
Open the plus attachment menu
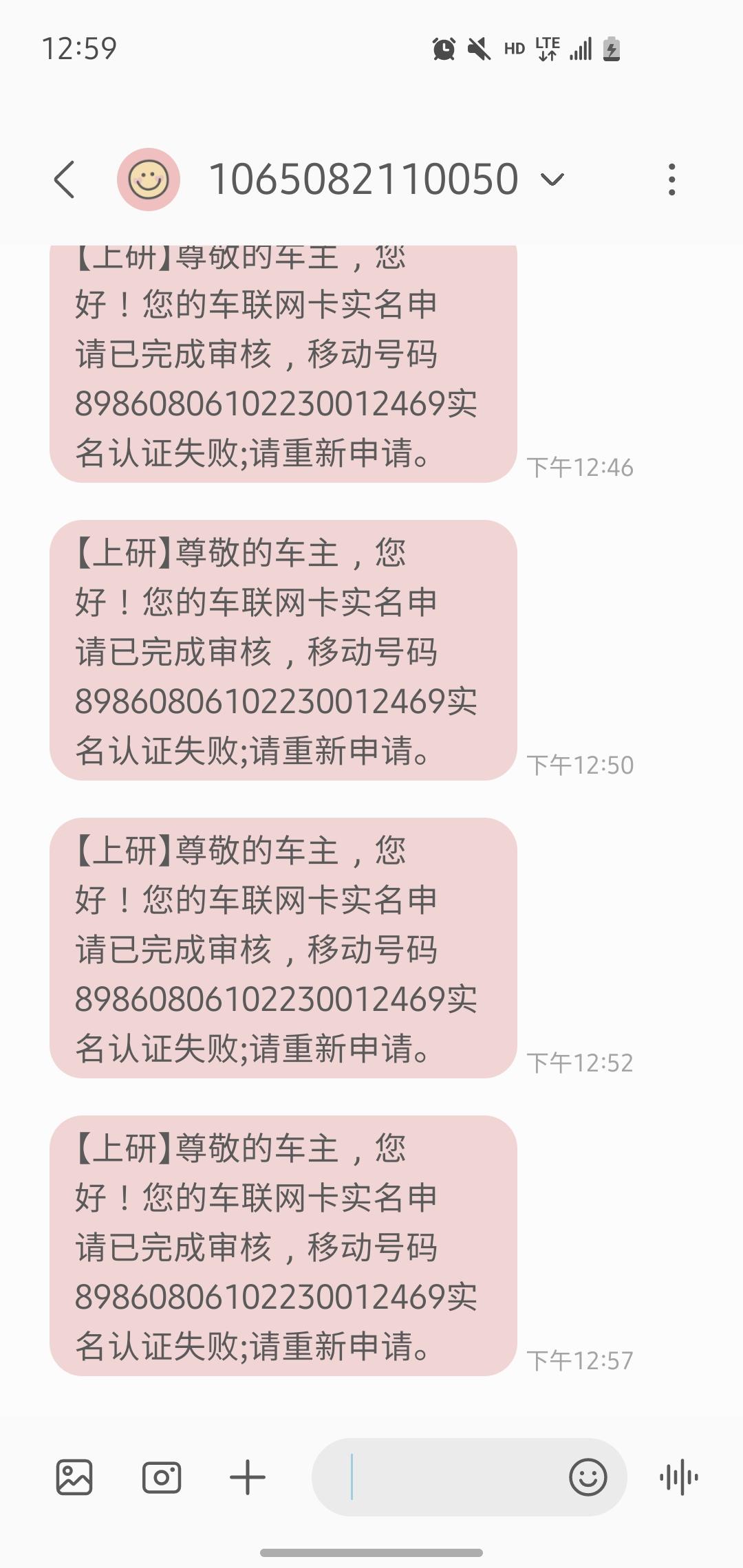248,1477
